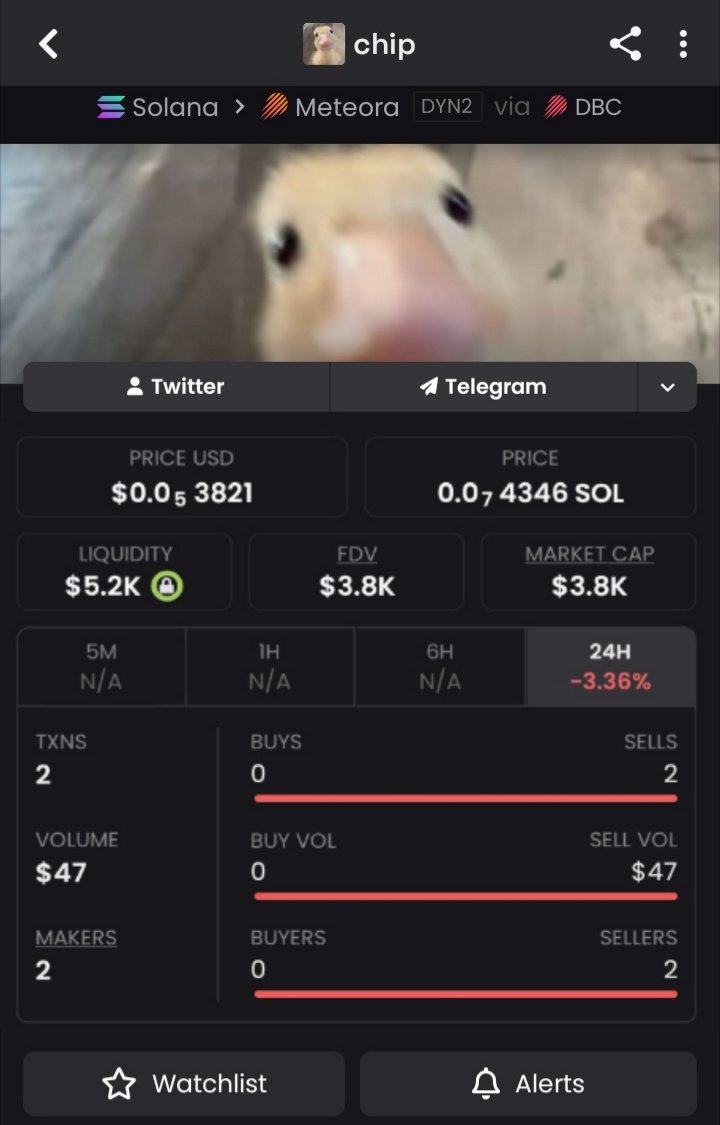Share the chip token page

click(625, 44)
